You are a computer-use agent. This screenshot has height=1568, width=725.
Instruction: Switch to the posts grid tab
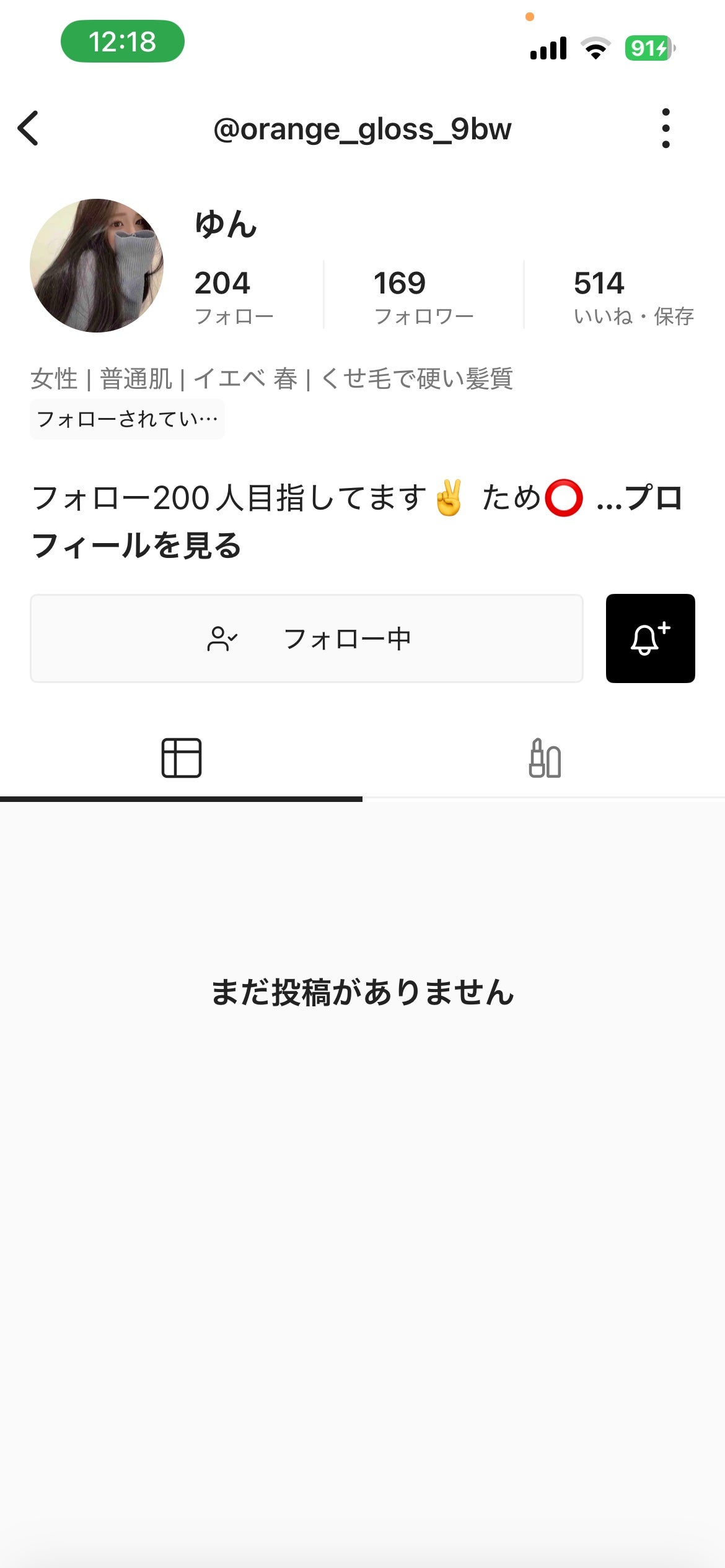point(181,758)
